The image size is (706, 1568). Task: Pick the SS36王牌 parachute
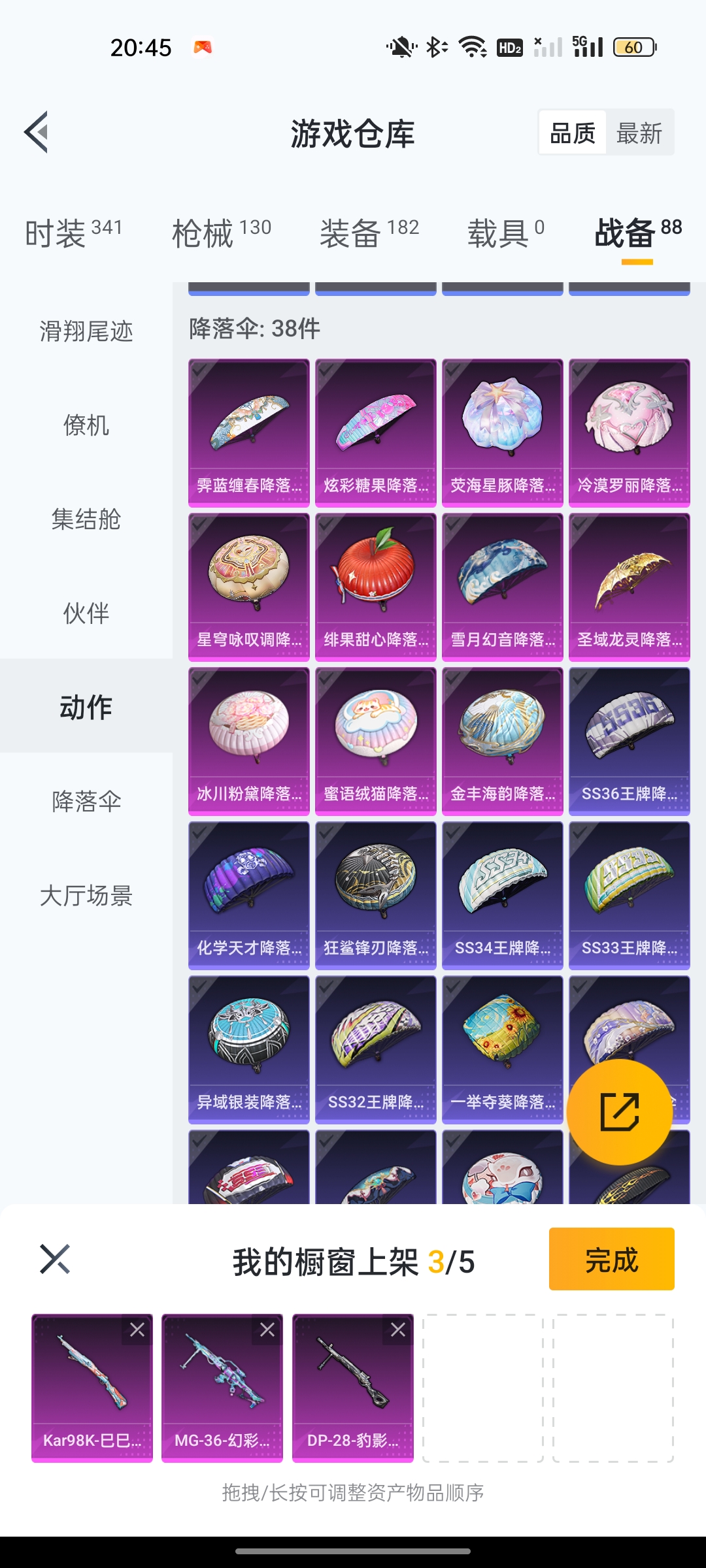pos(629,740)
